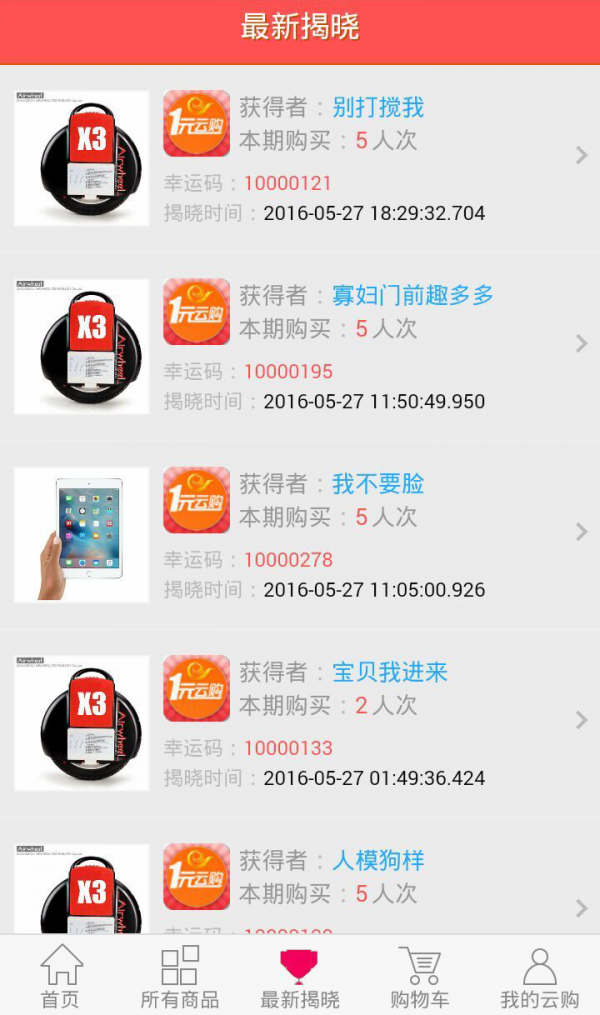Viewport: 600px width, 1015px height.
Task: Switch to the 所有商品 tab
Action: (180, 977)
